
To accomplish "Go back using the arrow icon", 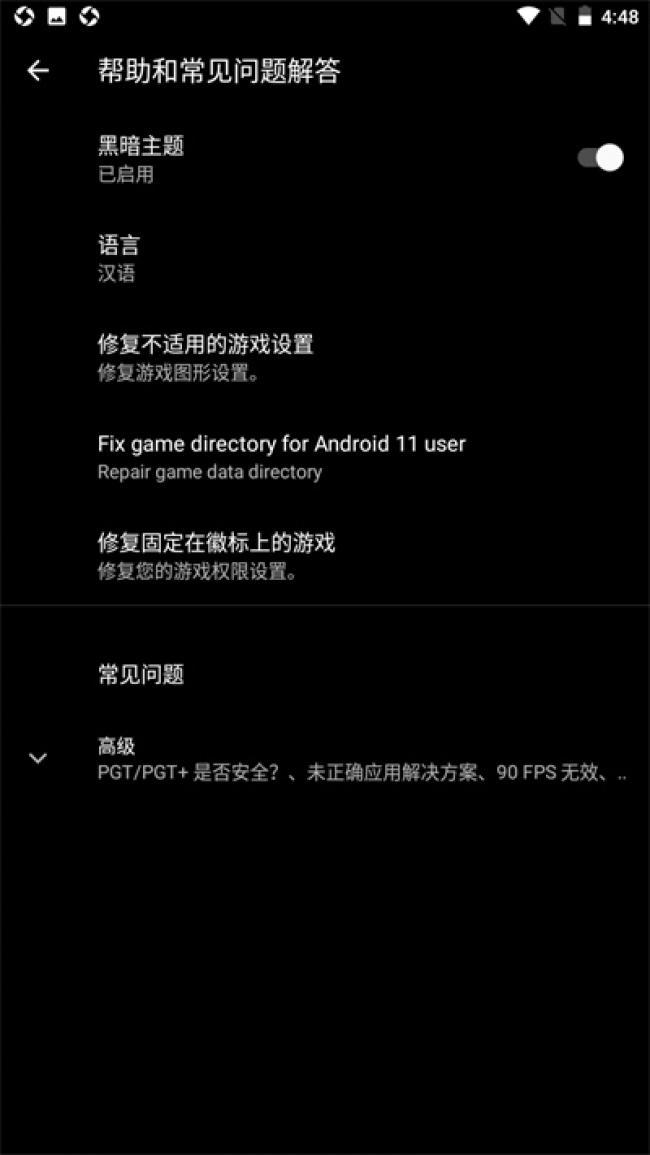I will 38,71.
